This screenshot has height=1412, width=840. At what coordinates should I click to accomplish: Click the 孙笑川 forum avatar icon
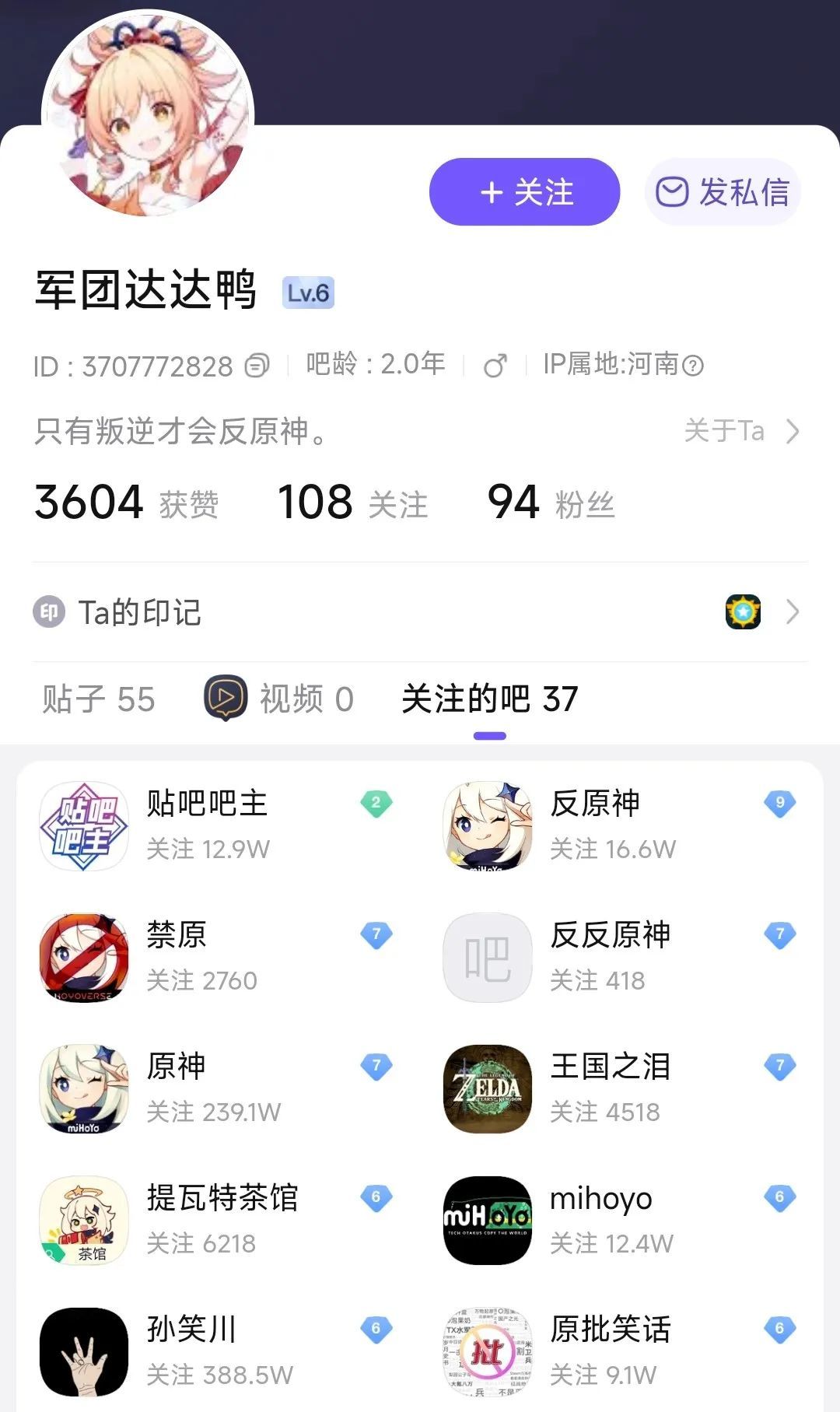pos(83,1351)
